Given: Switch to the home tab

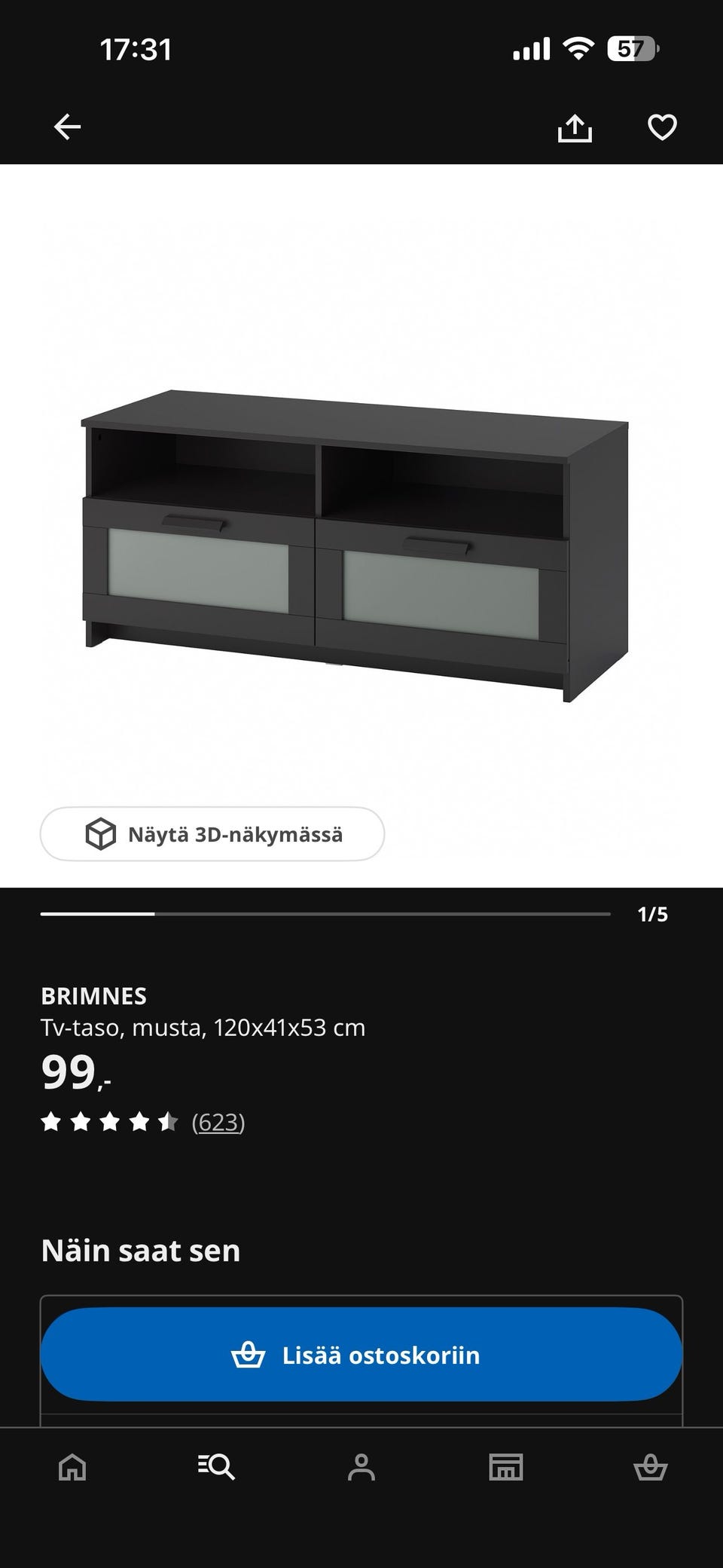Looking at the screenshot, I should coord(72,1467).
